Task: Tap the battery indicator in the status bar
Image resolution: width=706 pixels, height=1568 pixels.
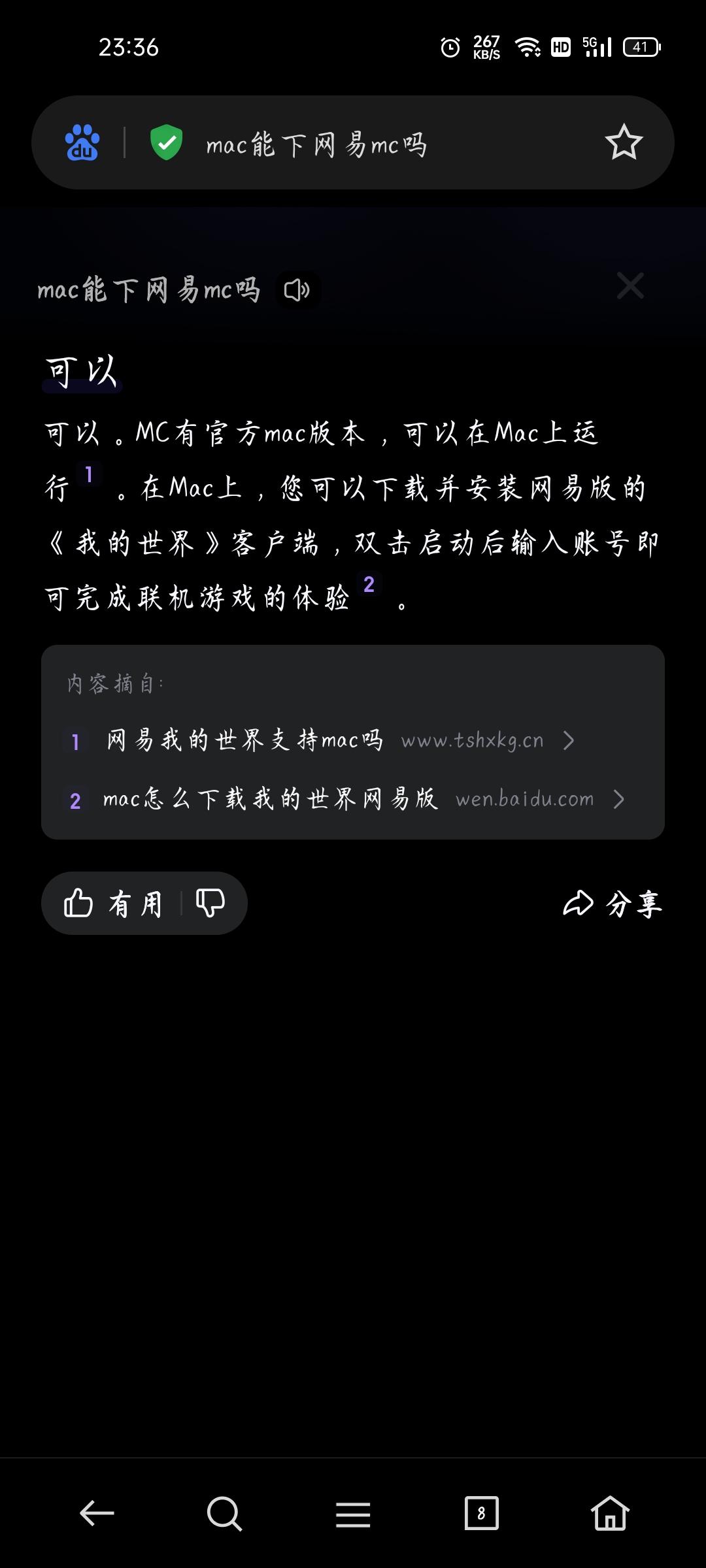Action: (x=641, y=47)
